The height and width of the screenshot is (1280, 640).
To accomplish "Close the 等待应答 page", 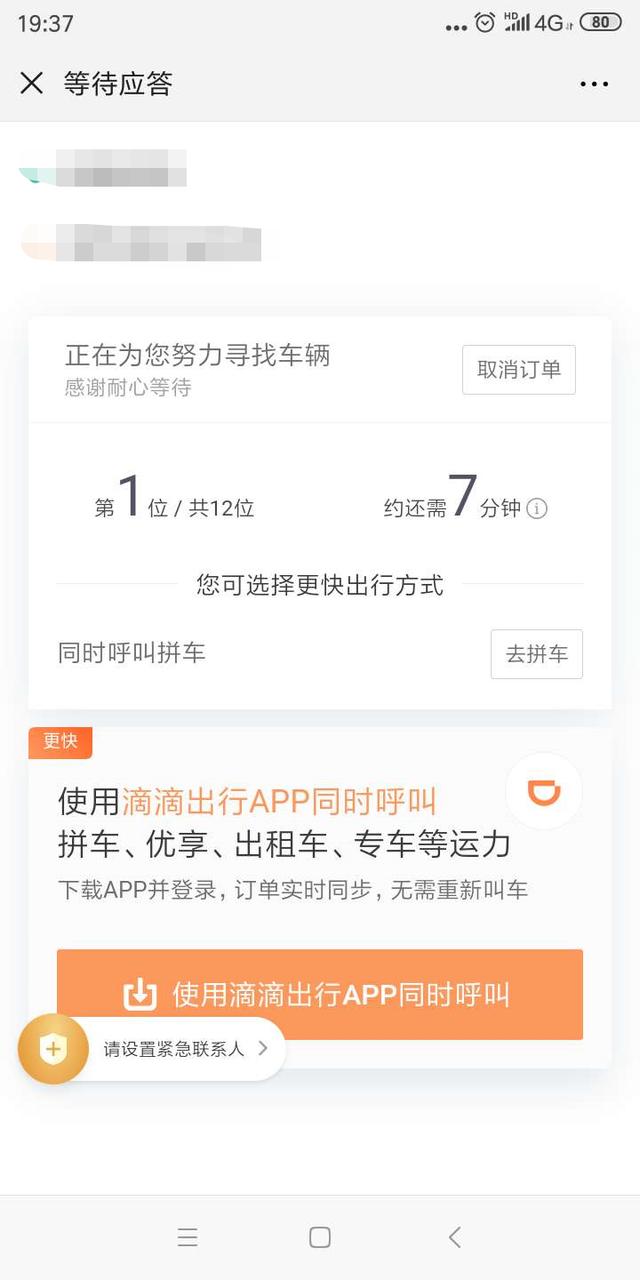I will click(32, 83).
